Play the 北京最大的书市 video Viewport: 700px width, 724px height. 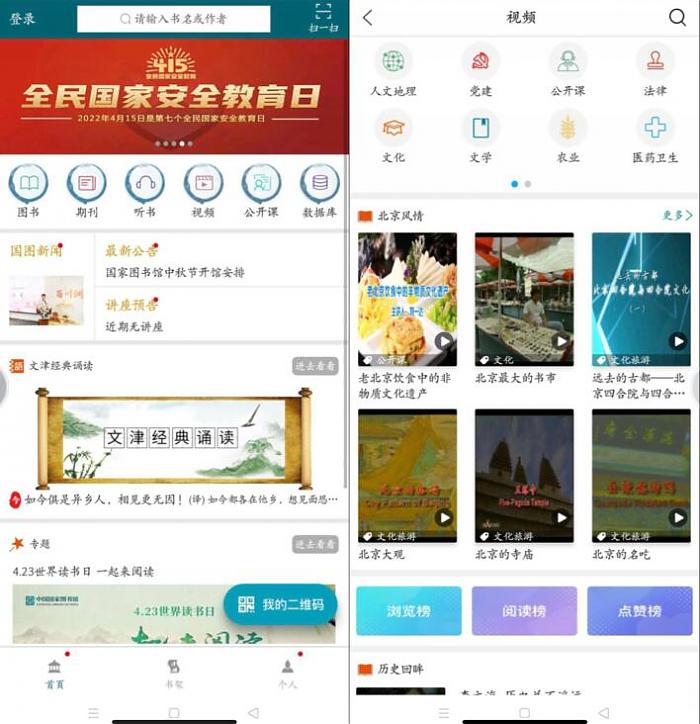[x=524, y=298]
